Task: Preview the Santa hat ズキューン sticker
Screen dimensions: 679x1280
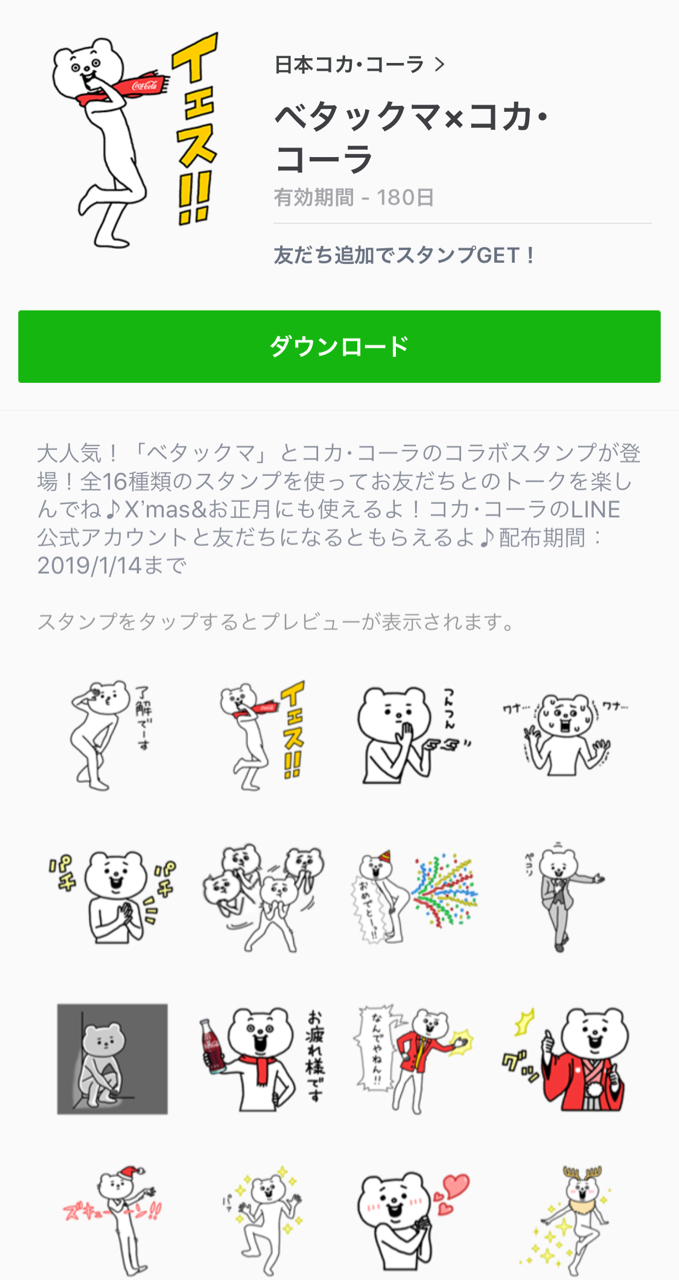Action: tap(112, 1220)
